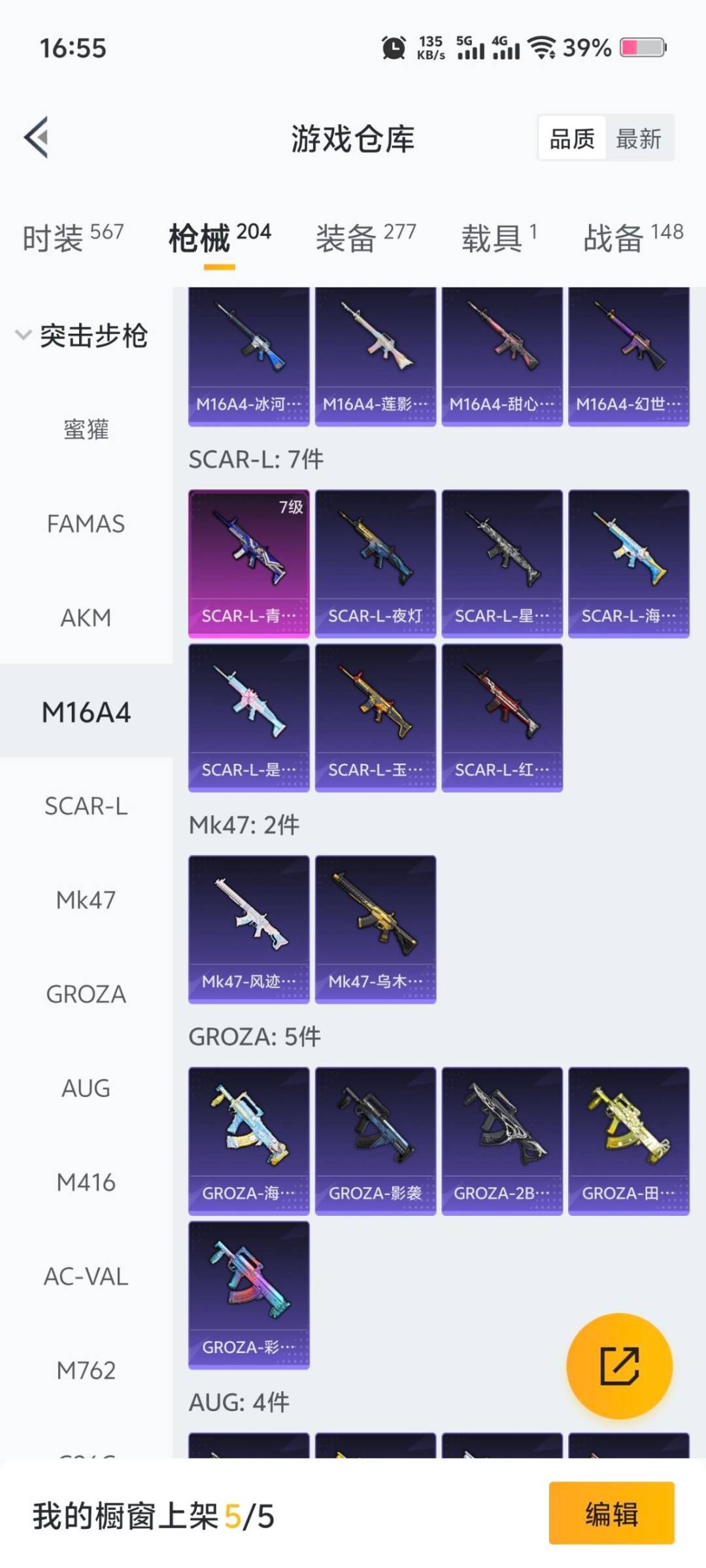Sort by 最新
This screenshot has height=1568, width=706.
pyautogui.click(x=638, y=139)
